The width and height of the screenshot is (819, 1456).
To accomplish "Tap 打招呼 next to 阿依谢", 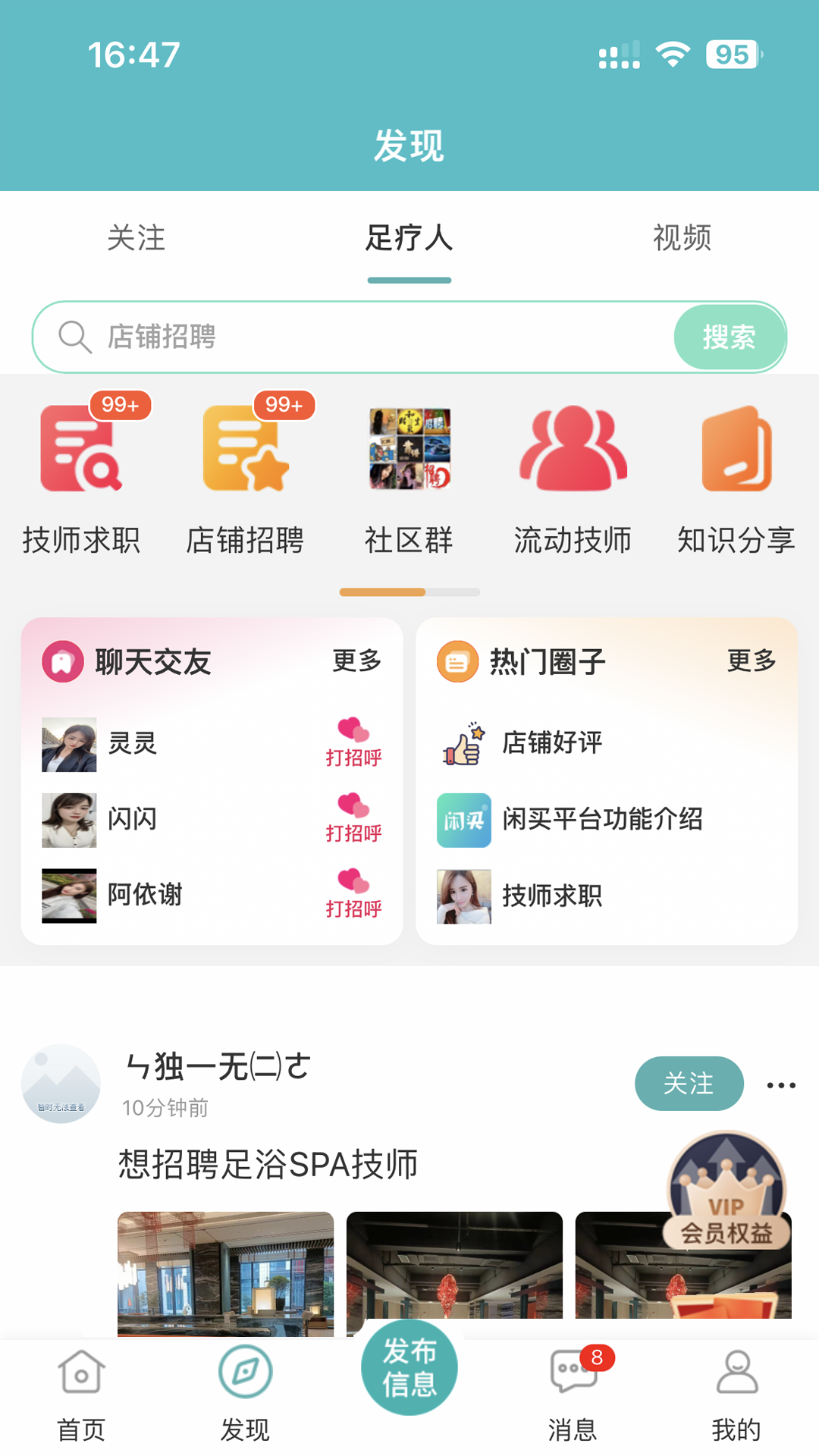I will click(x=353, y=895).
